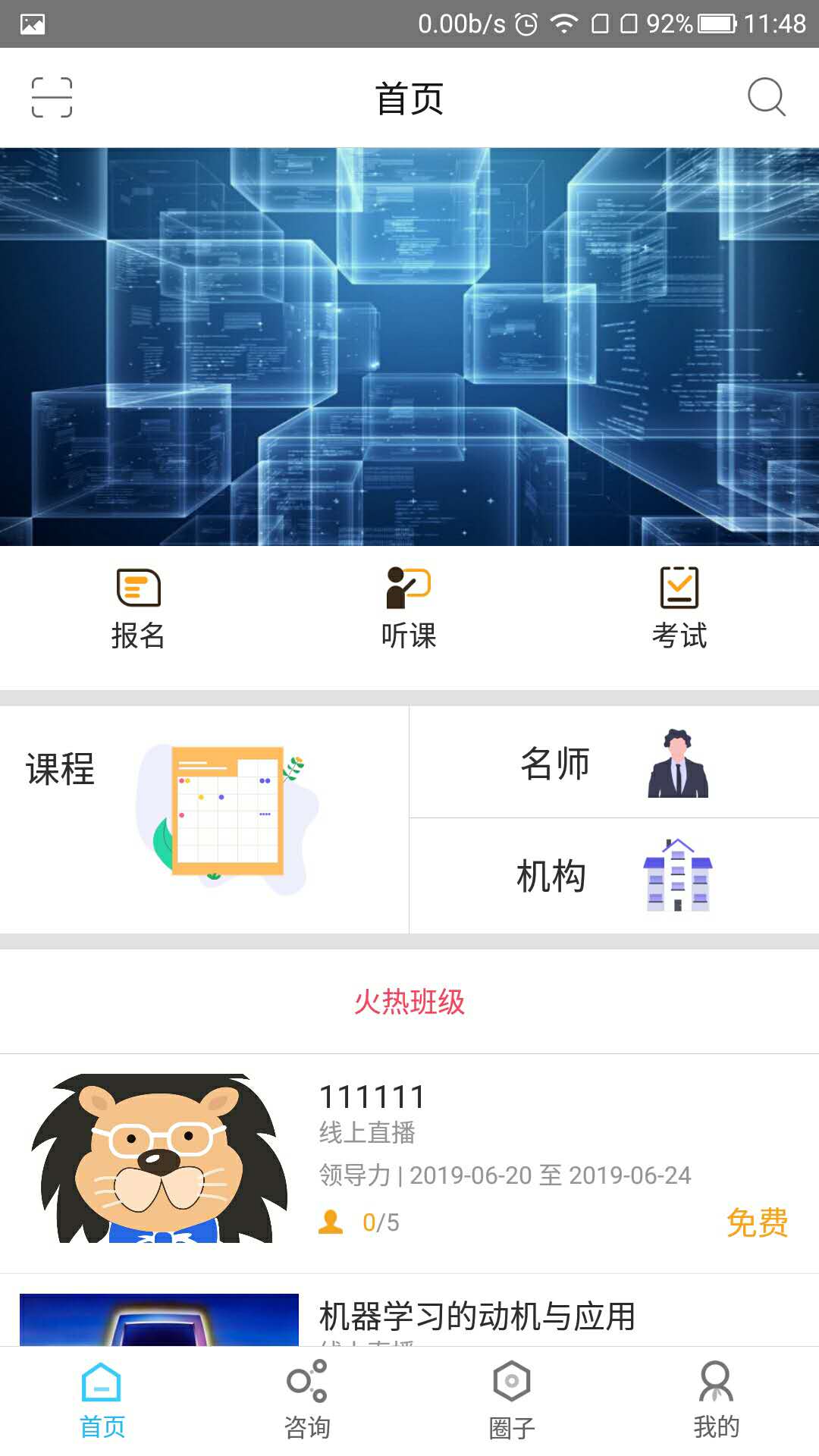This screenshot has width=819, height=1456.
Task: Open the 111111 class card
Action: pos(409,1163)
